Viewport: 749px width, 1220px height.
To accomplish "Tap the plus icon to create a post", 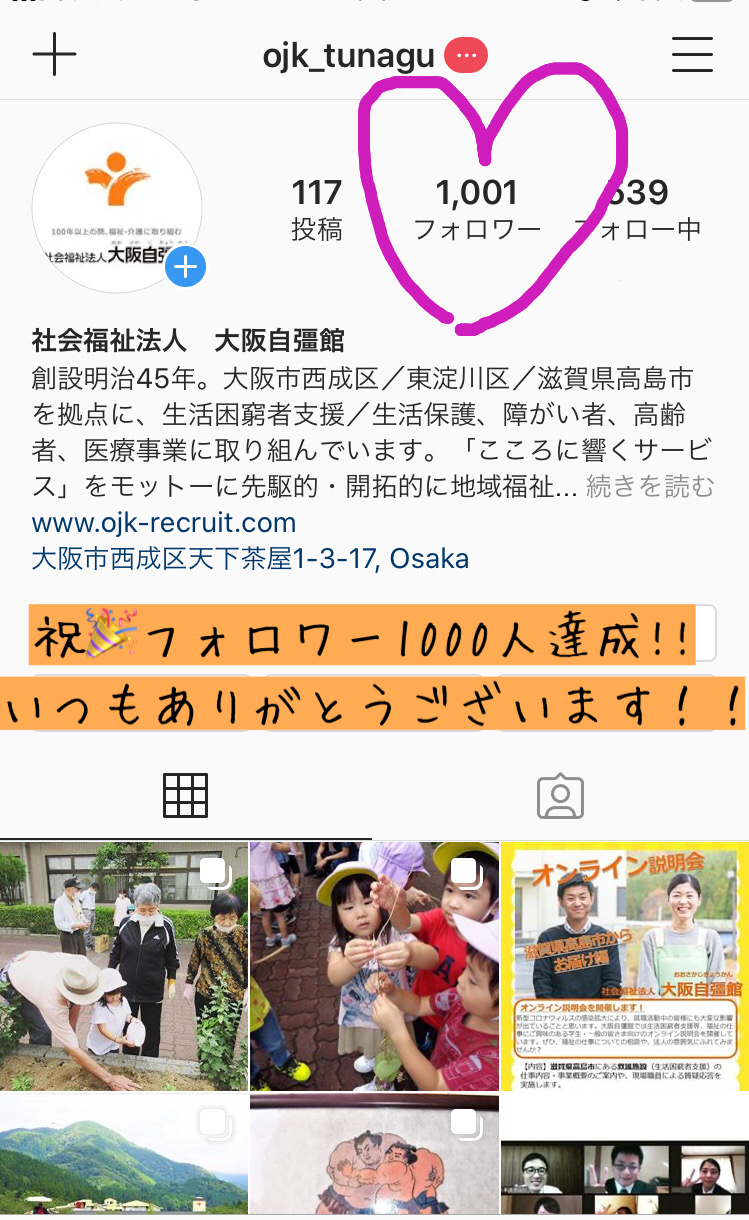I will 54,54.
